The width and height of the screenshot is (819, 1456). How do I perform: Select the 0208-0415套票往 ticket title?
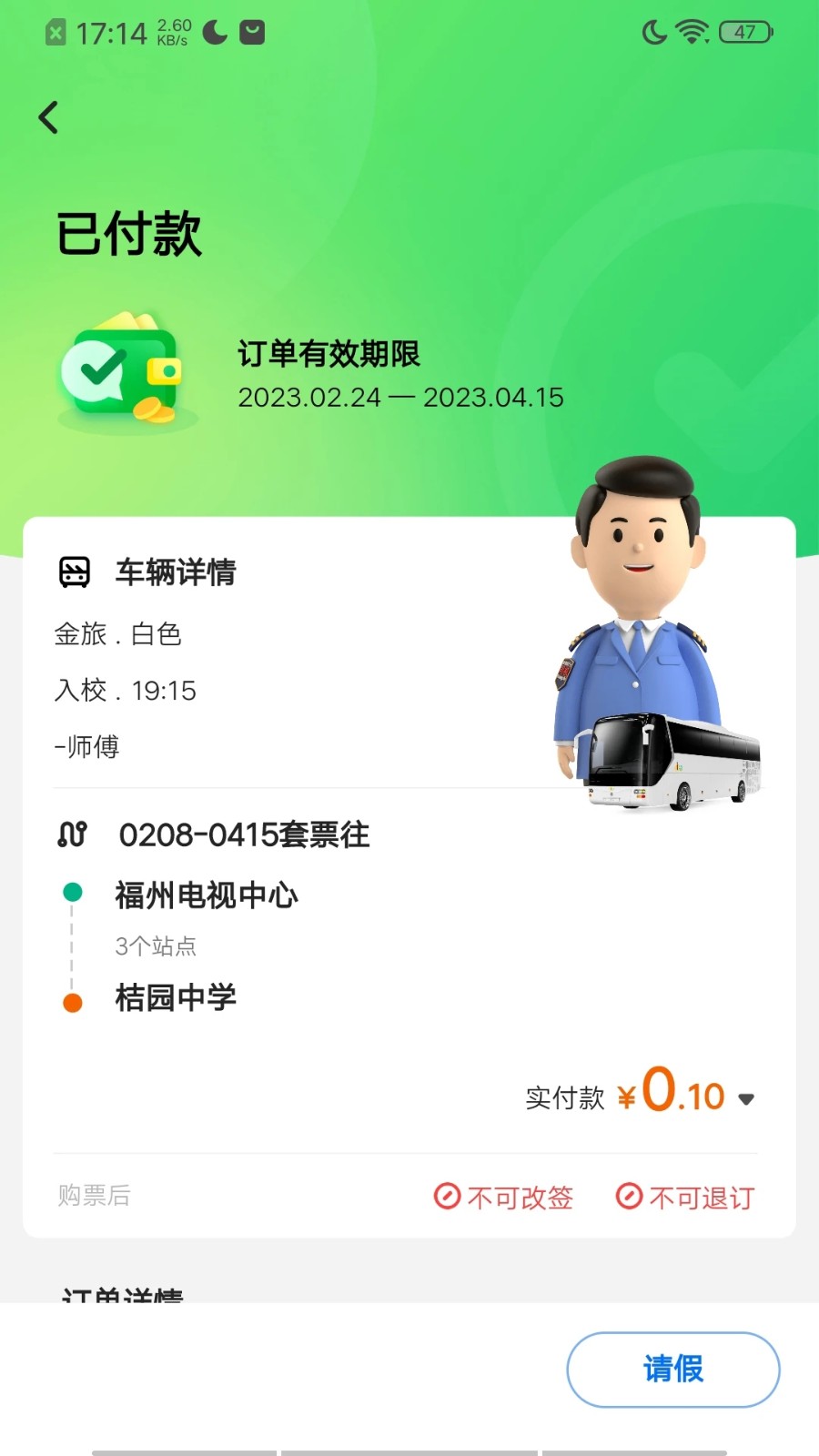(246, 834)
